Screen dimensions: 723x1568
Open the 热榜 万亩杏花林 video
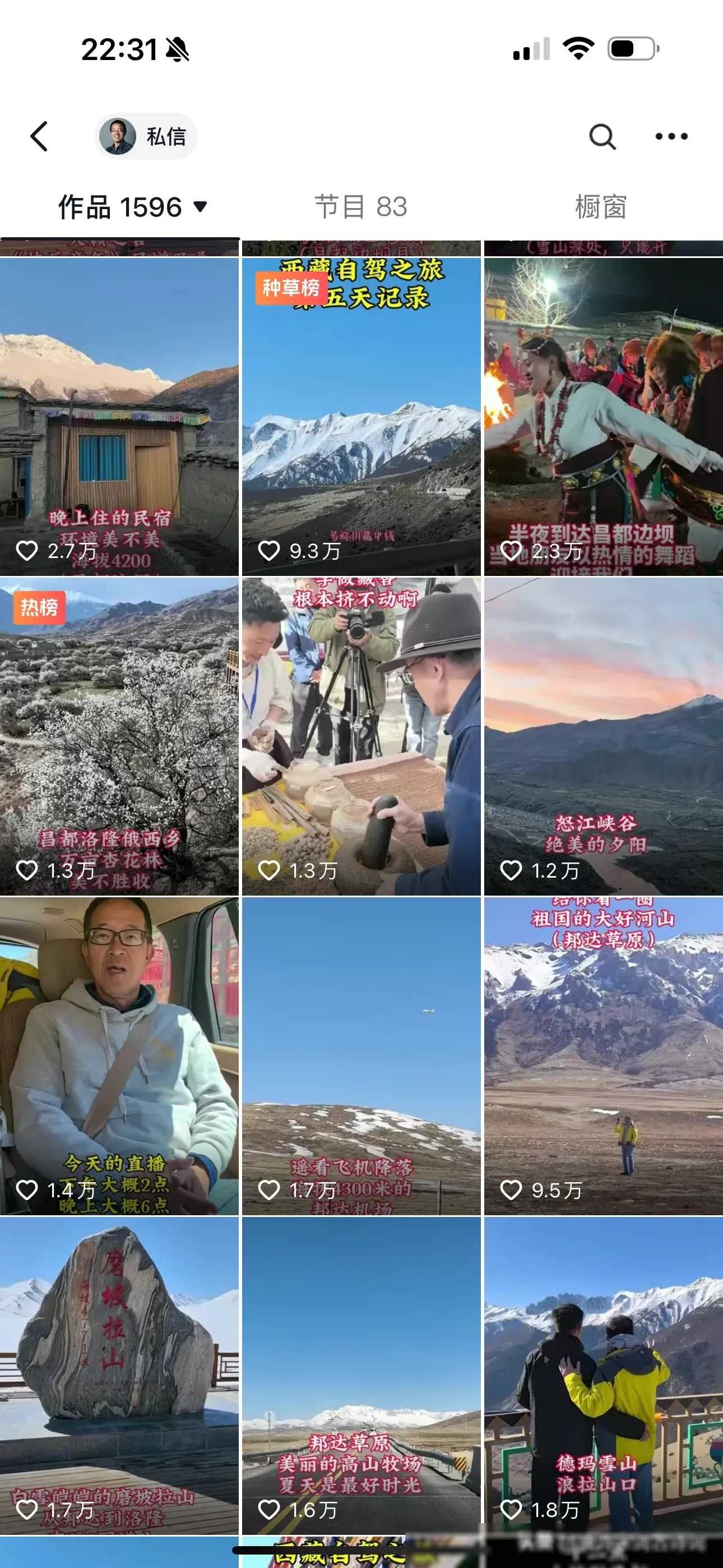[119, 736]
